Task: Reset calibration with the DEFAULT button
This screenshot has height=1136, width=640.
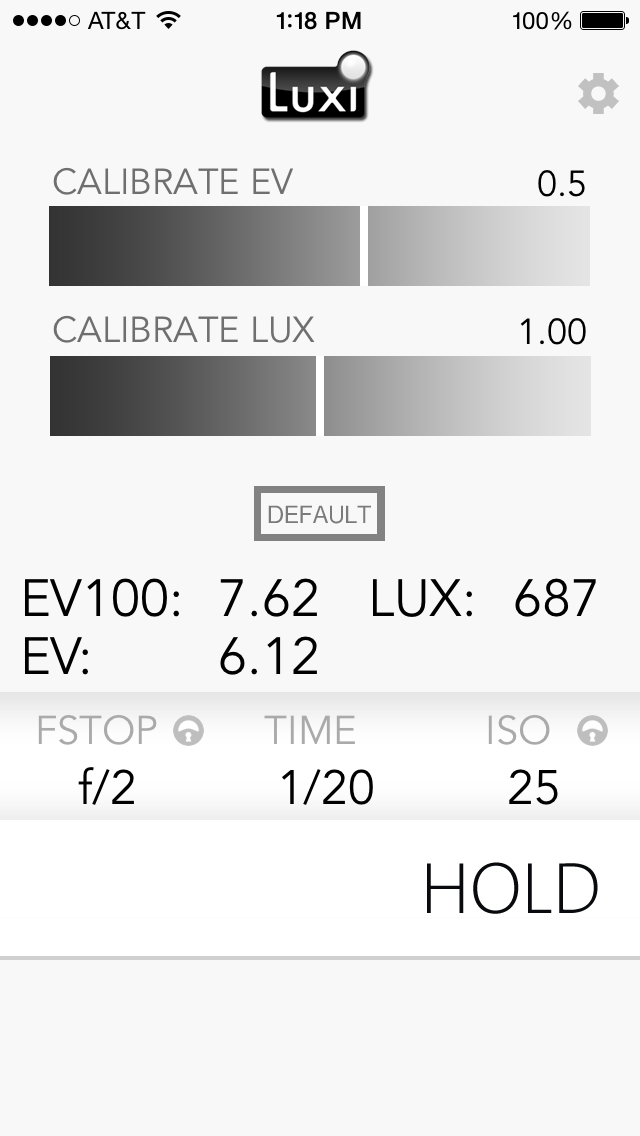Action: click(319, 514)
